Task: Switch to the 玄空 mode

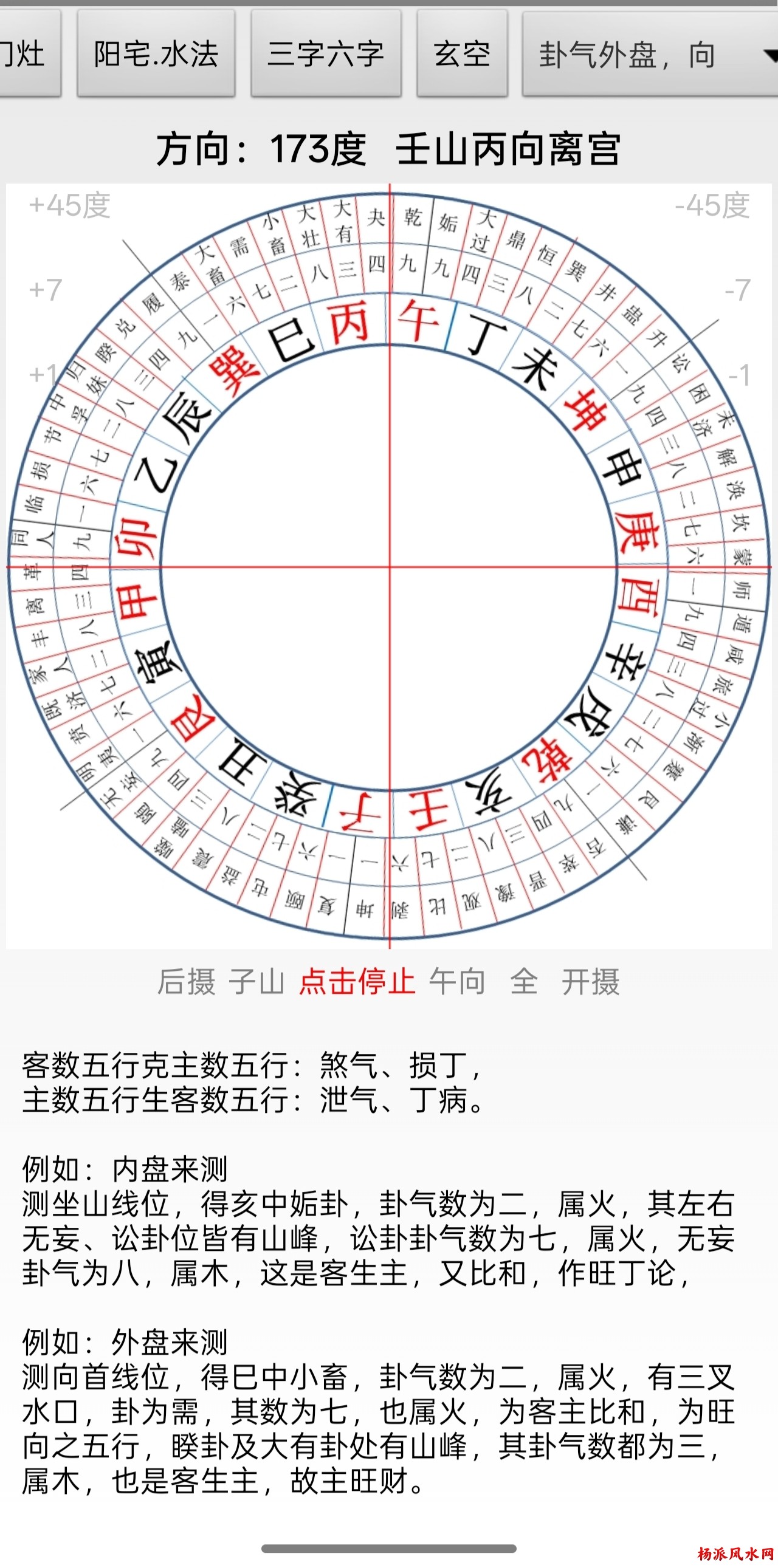Action: (462, 53)
